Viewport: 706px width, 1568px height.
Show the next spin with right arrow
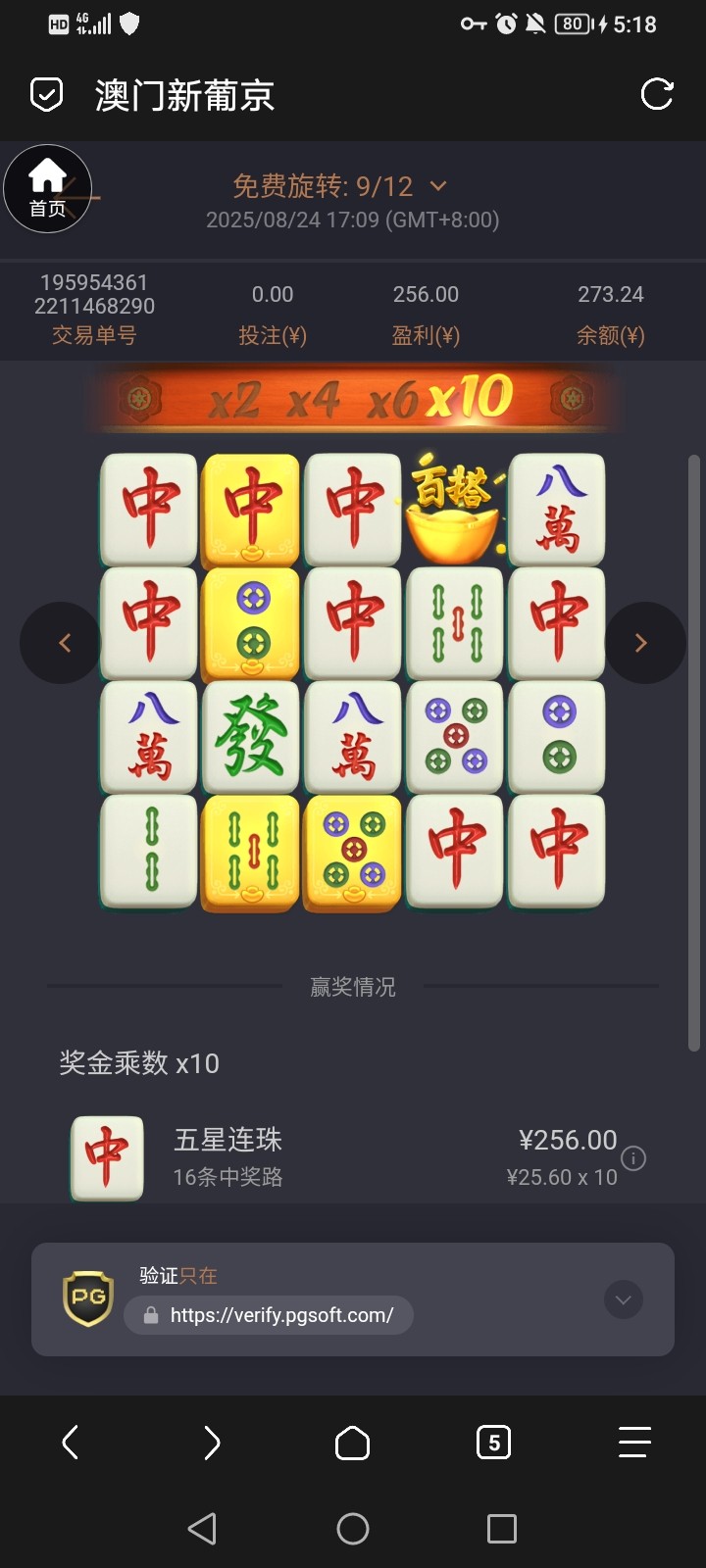pos(641,643)
